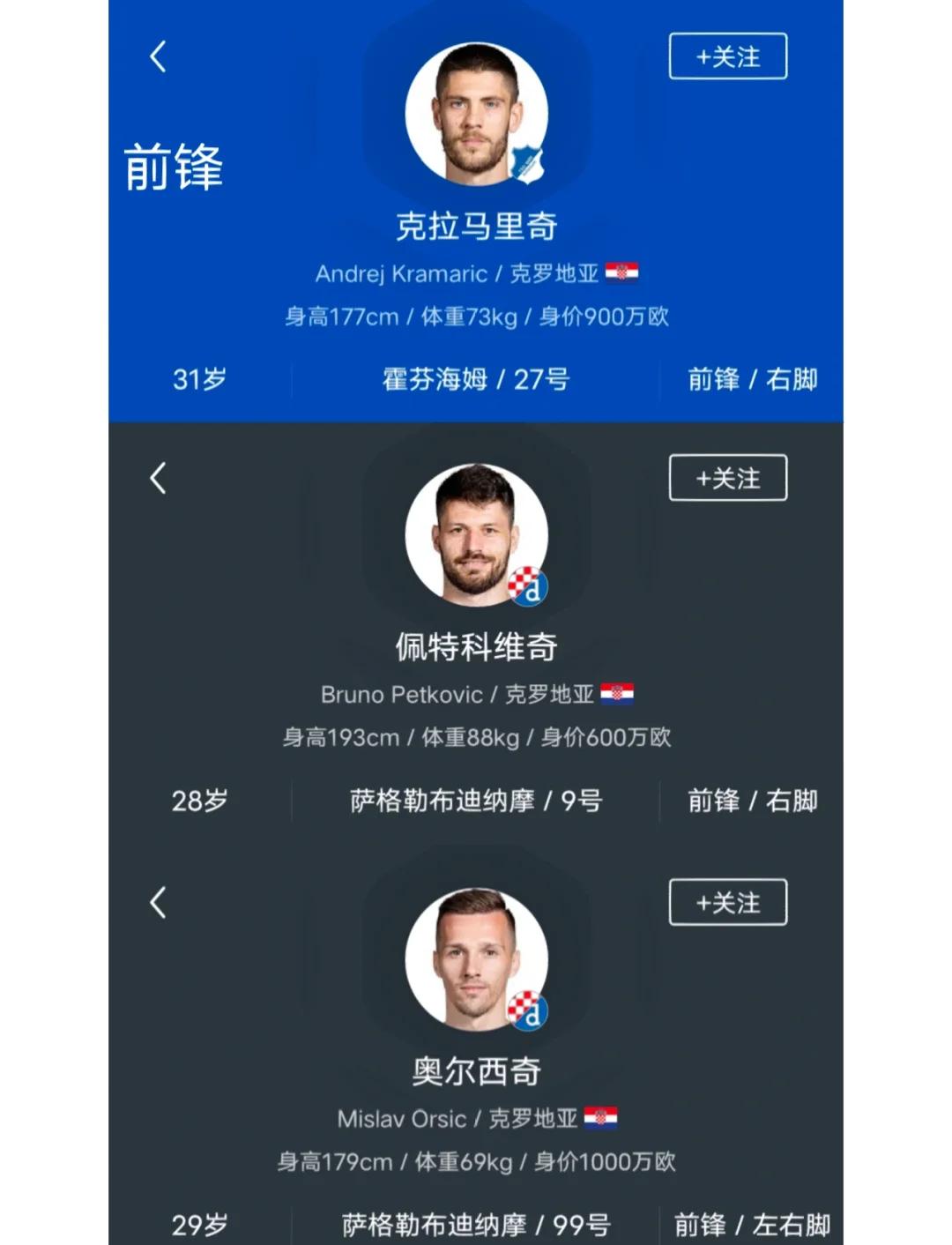
Task: Click the team entry 霍芬海姆 / 27号
Action: click(x=476, y=379)
